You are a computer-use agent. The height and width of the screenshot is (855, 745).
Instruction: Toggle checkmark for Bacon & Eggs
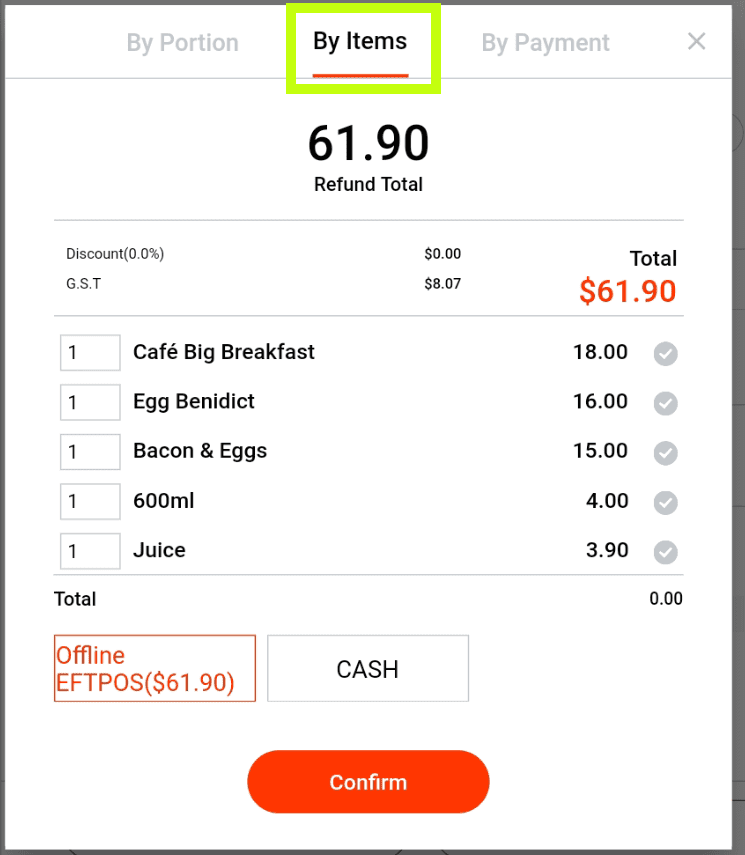click(x=666, y=453)
